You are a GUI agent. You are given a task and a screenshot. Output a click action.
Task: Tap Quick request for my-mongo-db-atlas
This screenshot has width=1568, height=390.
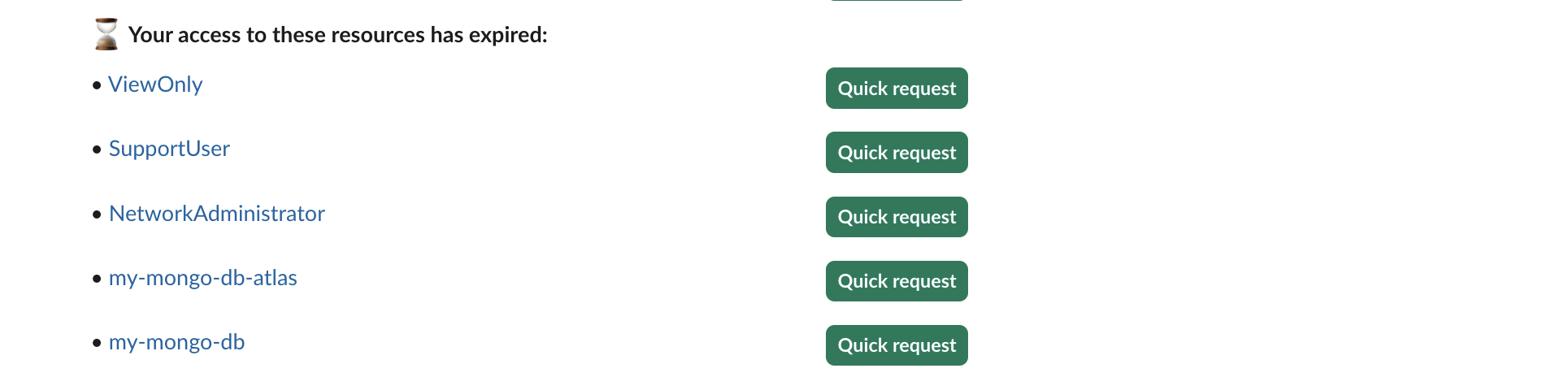897,281
